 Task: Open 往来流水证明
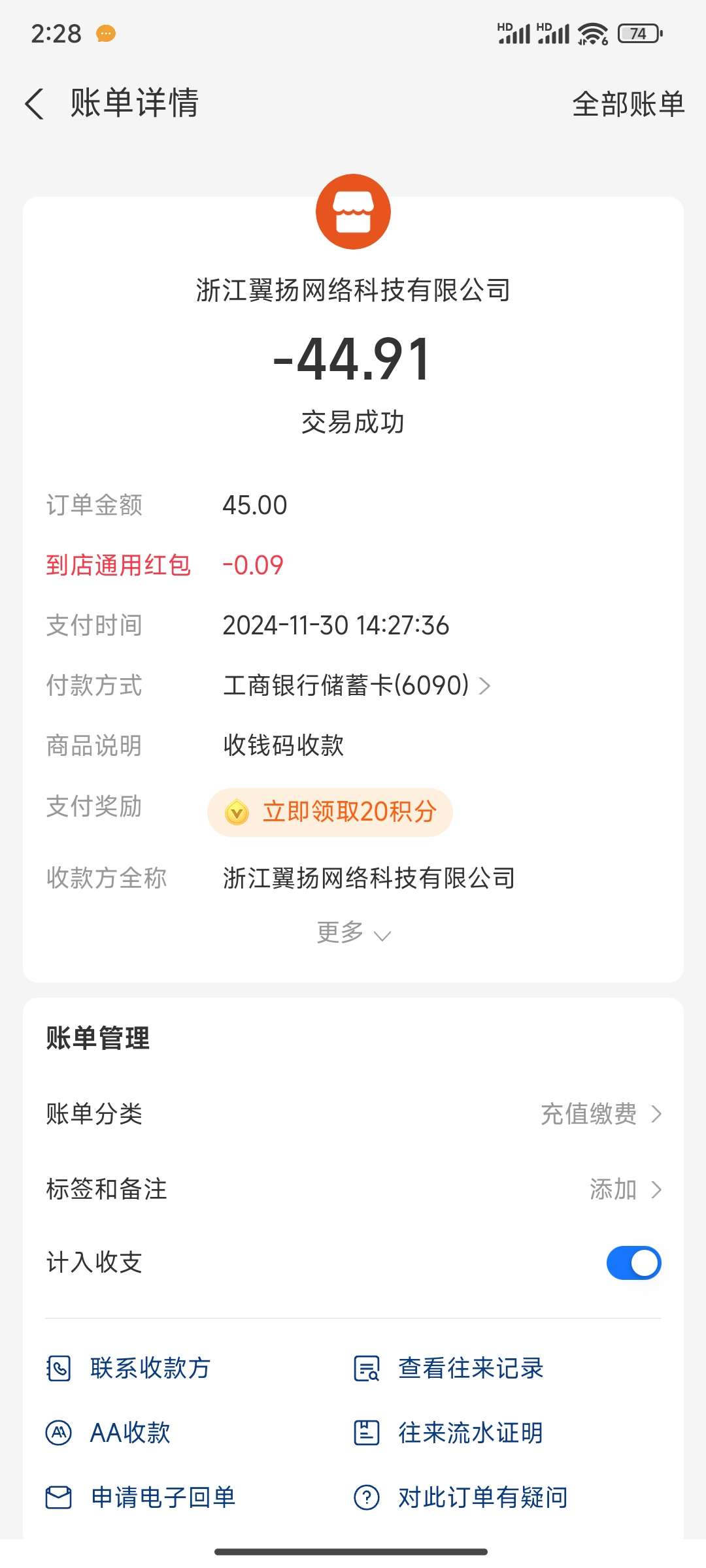click(450, 1433)
